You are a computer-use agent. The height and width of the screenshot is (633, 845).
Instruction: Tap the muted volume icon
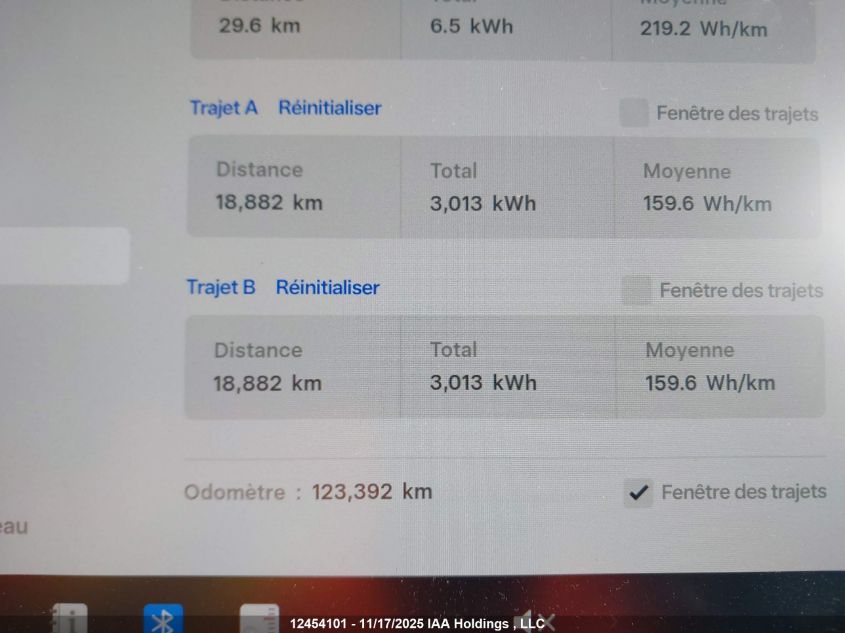534,622
